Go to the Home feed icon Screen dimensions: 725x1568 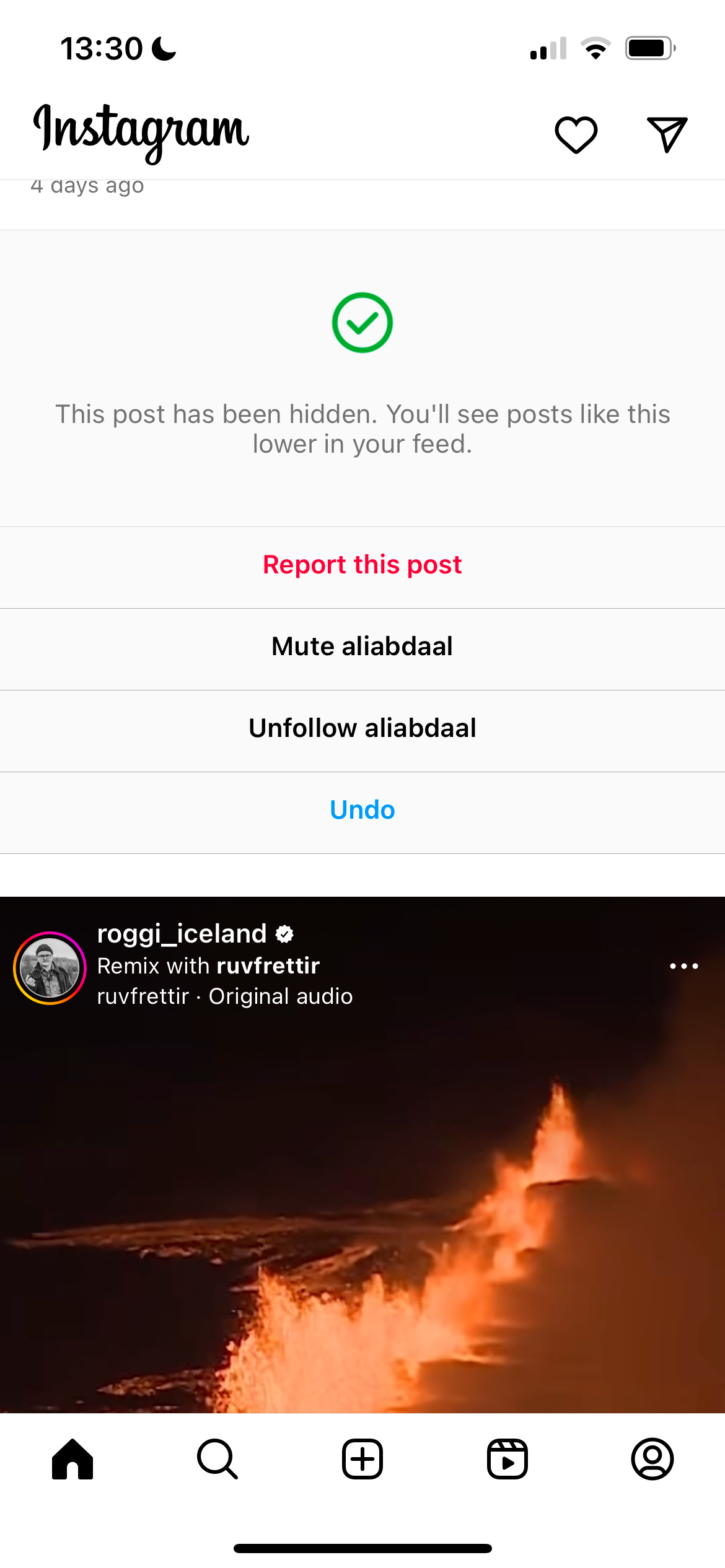coord(72,1460)
